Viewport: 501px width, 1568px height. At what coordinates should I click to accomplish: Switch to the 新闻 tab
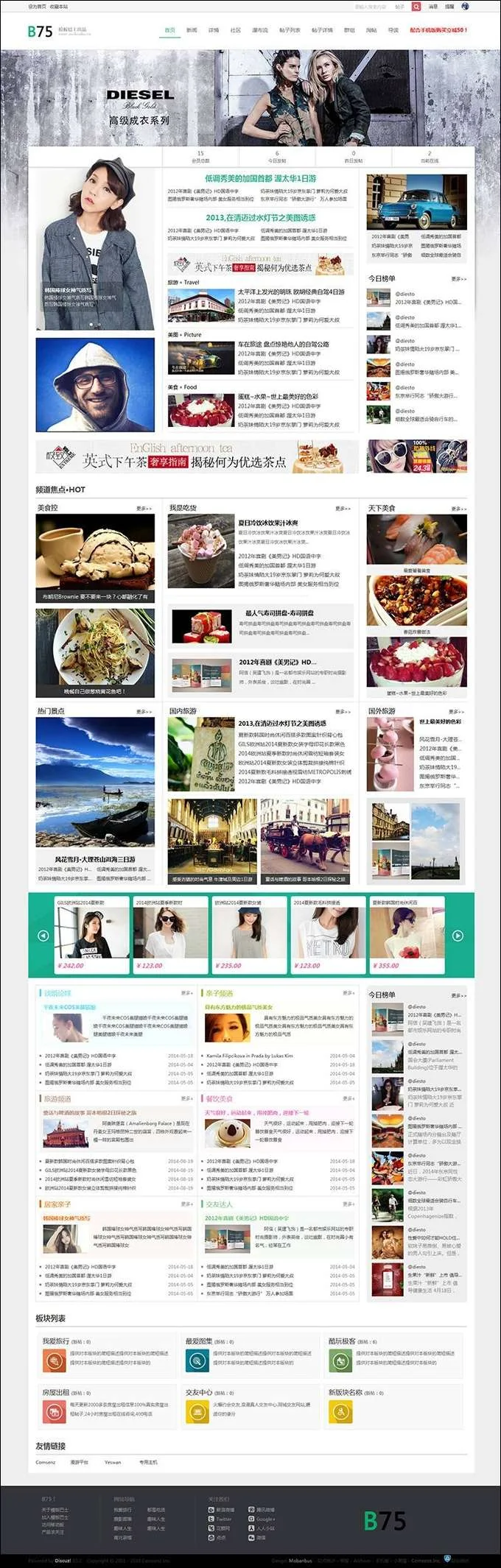coord(192,30)
